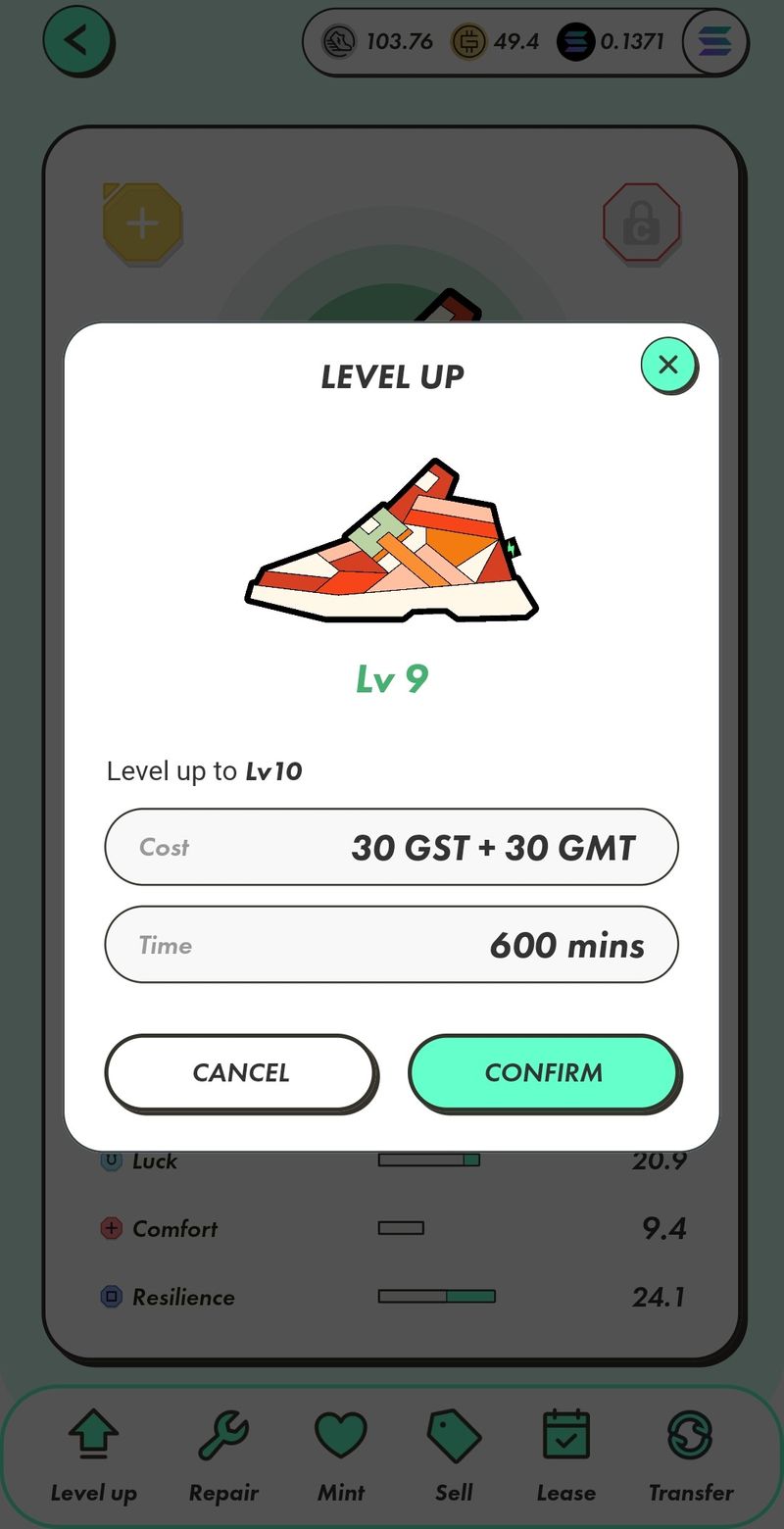Open the Transfer action

[x=691, y=1456]
